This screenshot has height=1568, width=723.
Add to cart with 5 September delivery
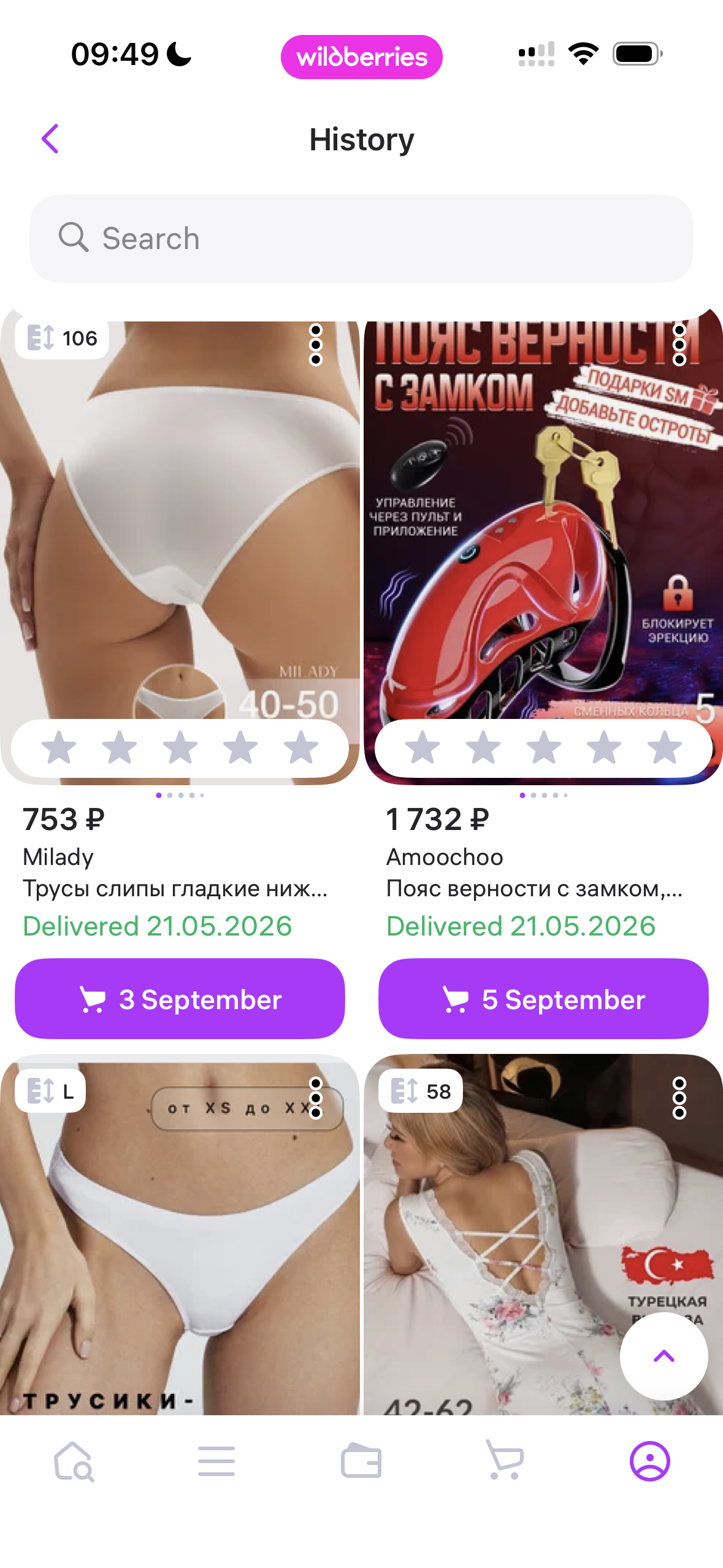pyautogui.click(x=543, y=999)
